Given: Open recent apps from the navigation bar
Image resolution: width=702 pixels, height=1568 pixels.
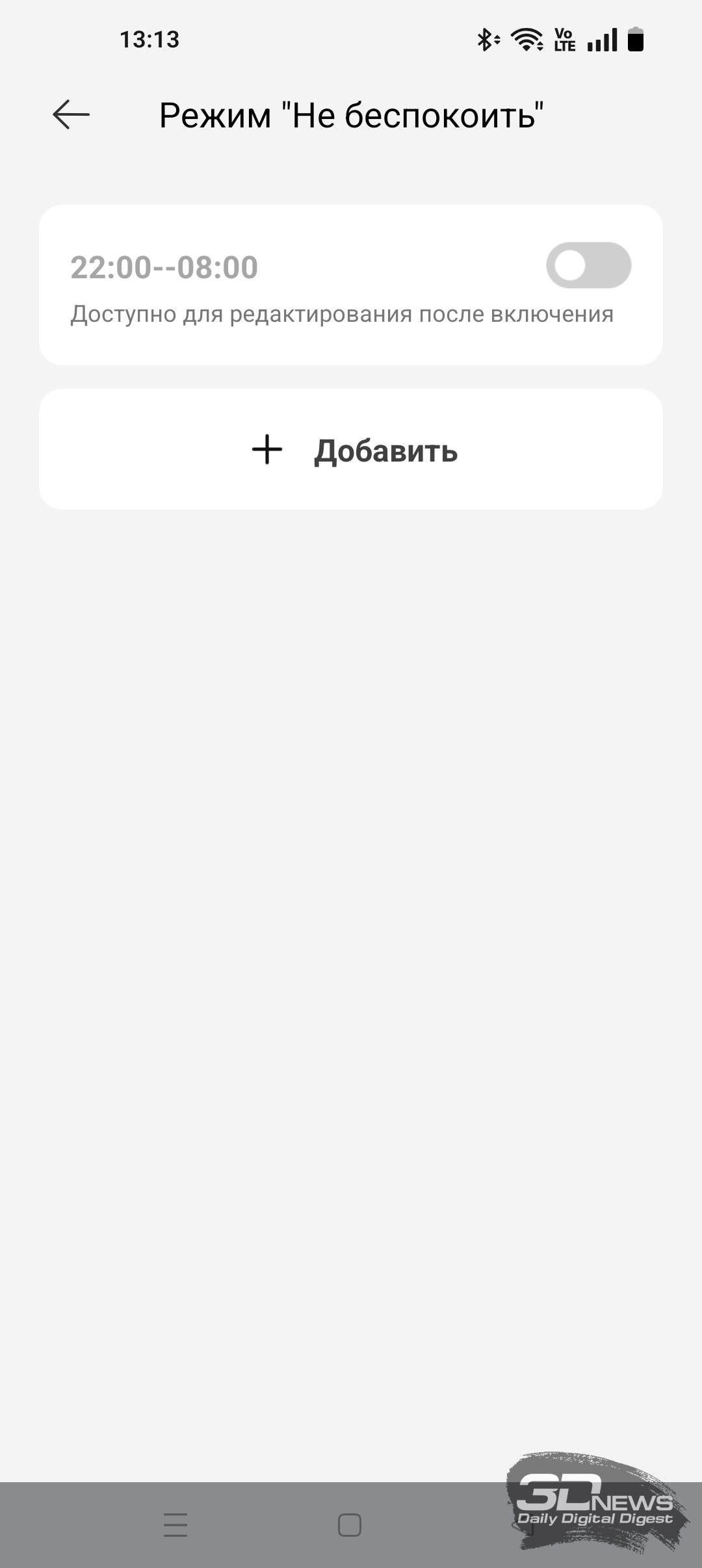Looking at the screenshot, I should click(175, 1524).
